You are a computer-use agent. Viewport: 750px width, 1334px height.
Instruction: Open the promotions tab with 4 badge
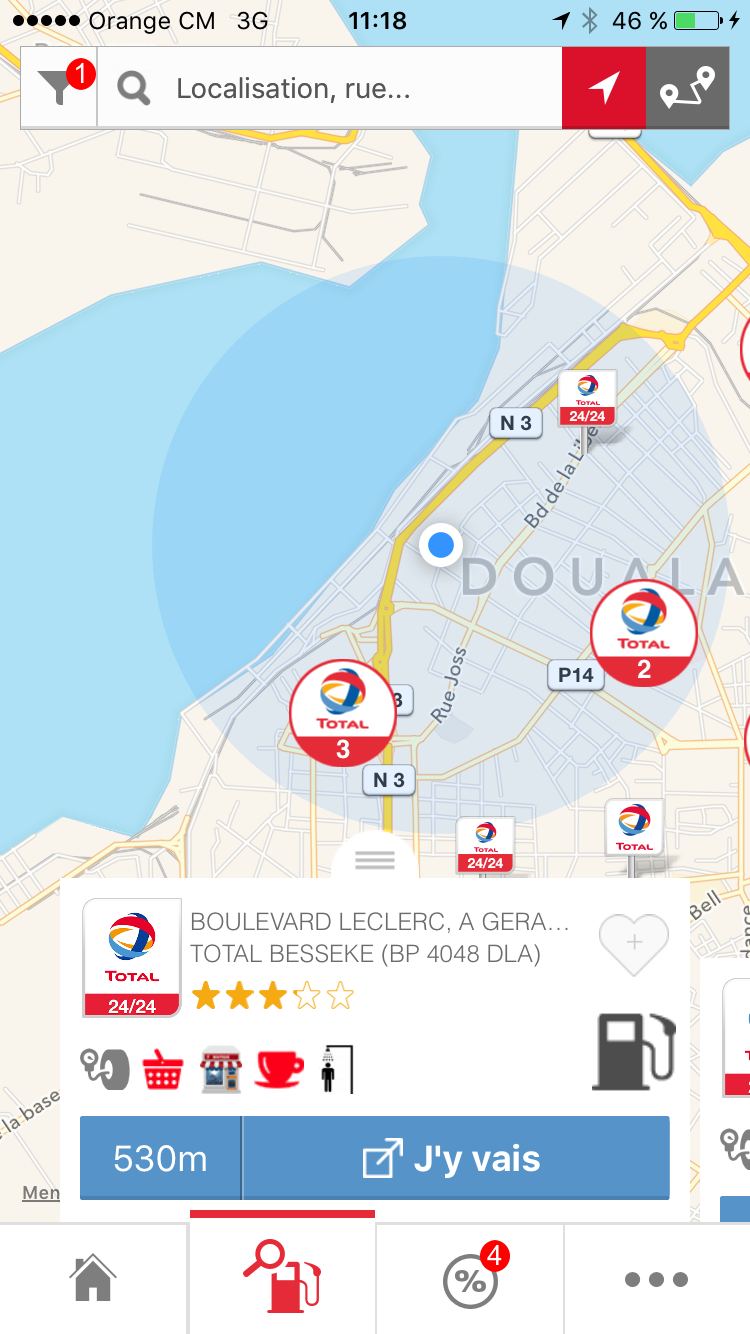(x=470, y=1279)
